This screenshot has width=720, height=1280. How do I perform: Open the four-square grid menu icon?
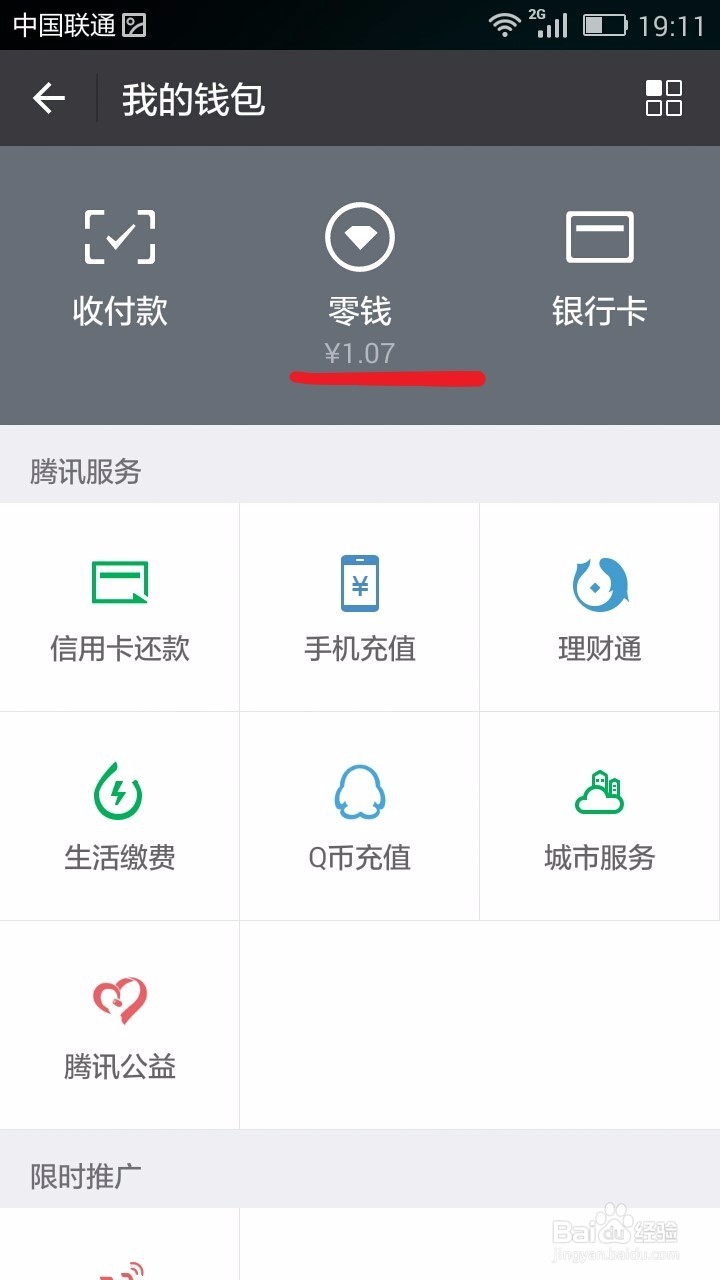tap(663, 98)
